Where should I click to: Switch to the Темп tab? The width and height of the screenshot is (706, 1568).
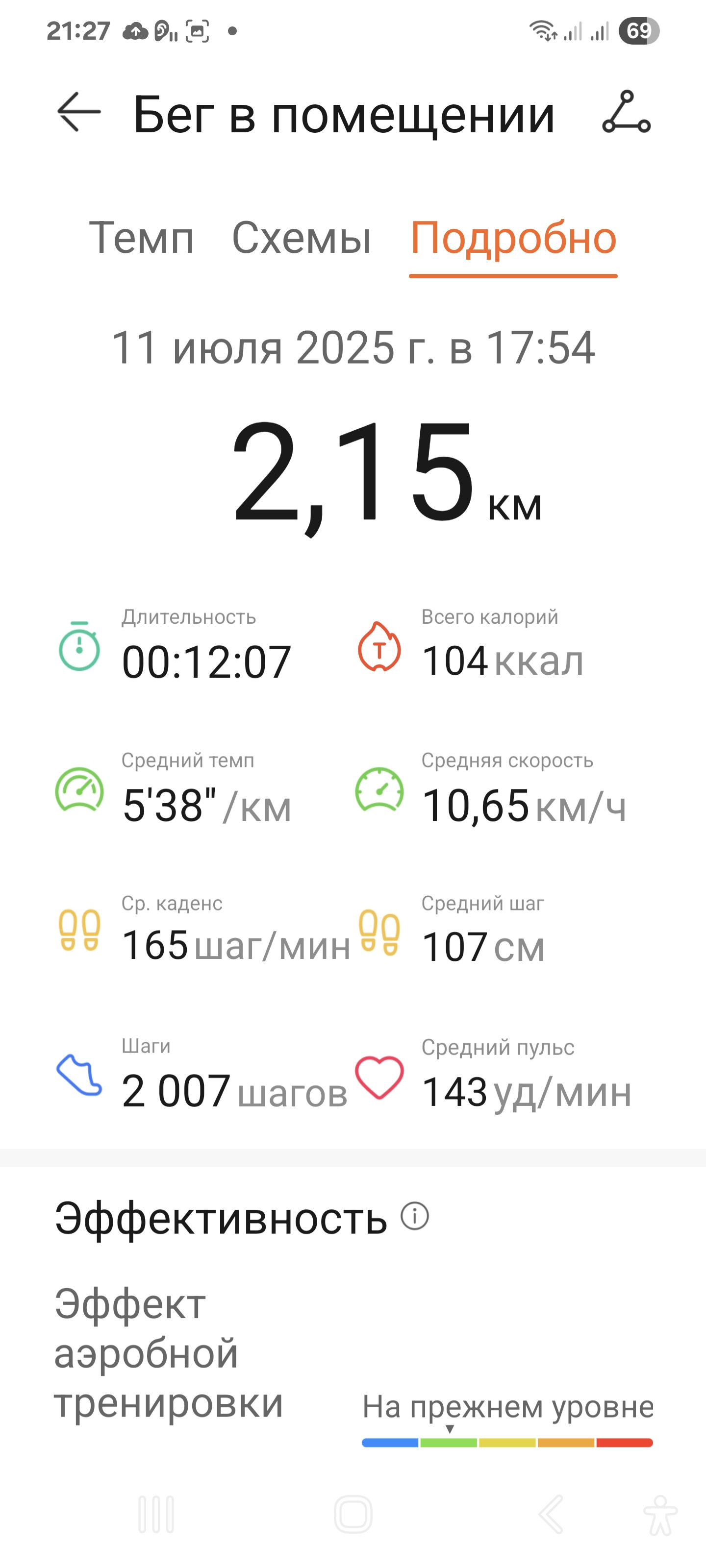click(141, 238)
